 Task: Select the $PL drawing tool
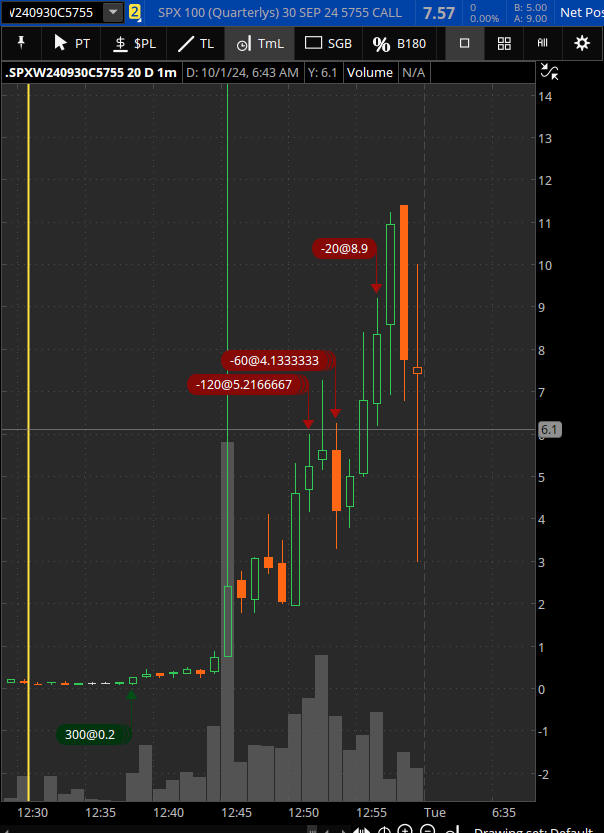(x=134, y=43)
